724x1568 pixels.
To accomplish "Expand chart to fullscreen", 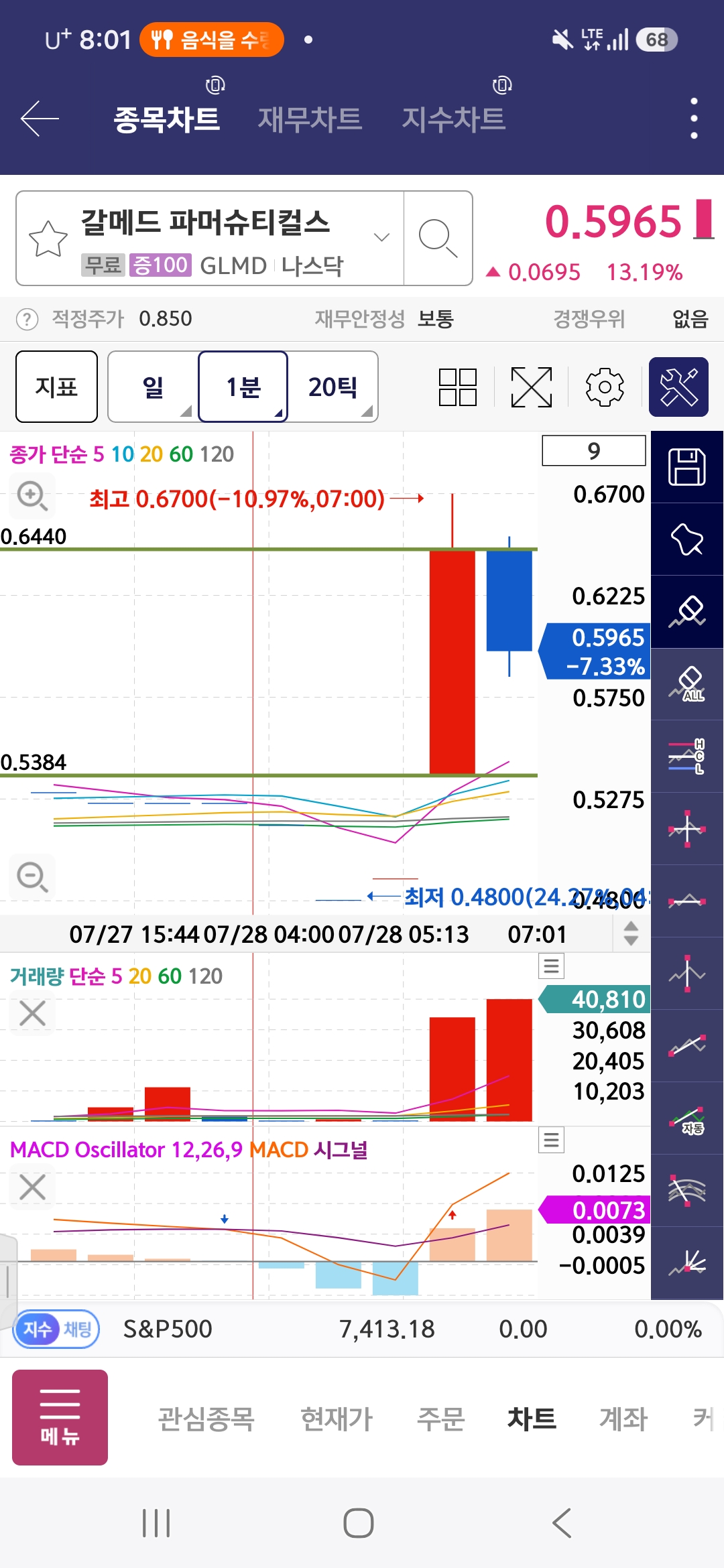I will pos(532,387).
